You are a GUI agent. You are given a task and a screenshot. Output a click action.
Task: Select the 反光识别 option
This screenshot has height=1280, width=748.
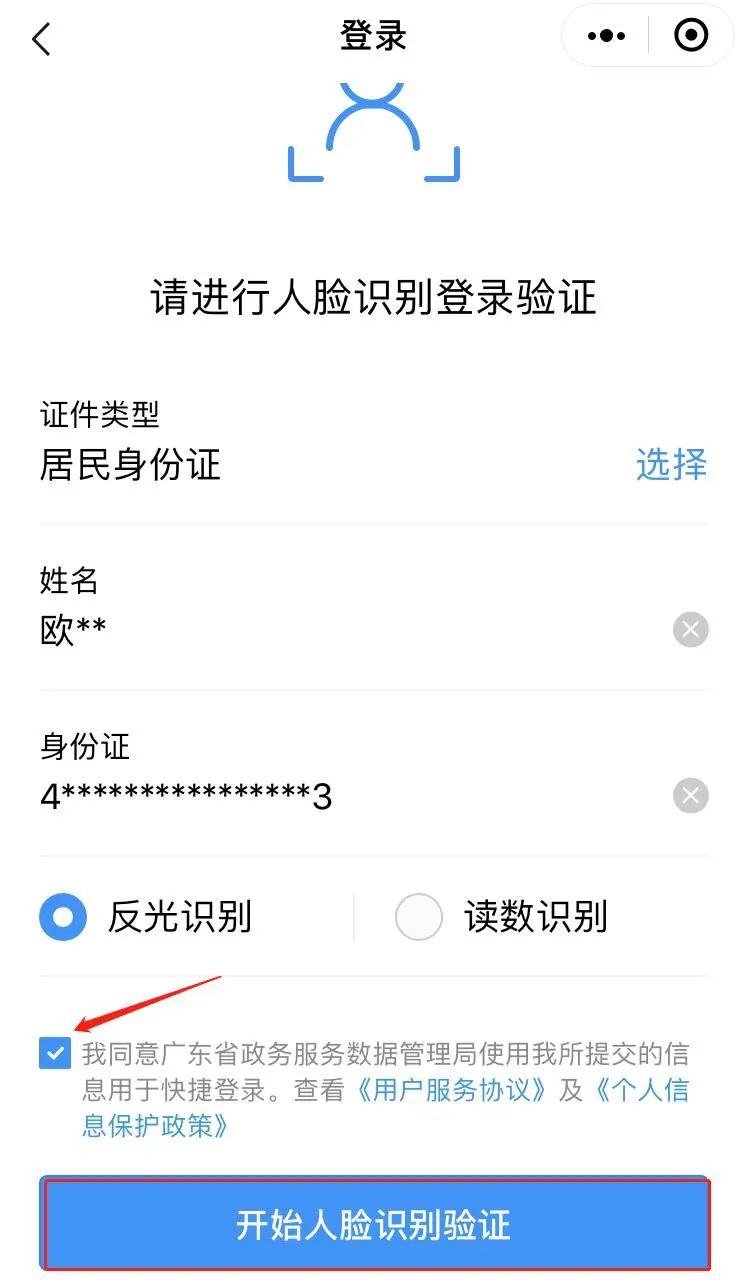(63, 917)
